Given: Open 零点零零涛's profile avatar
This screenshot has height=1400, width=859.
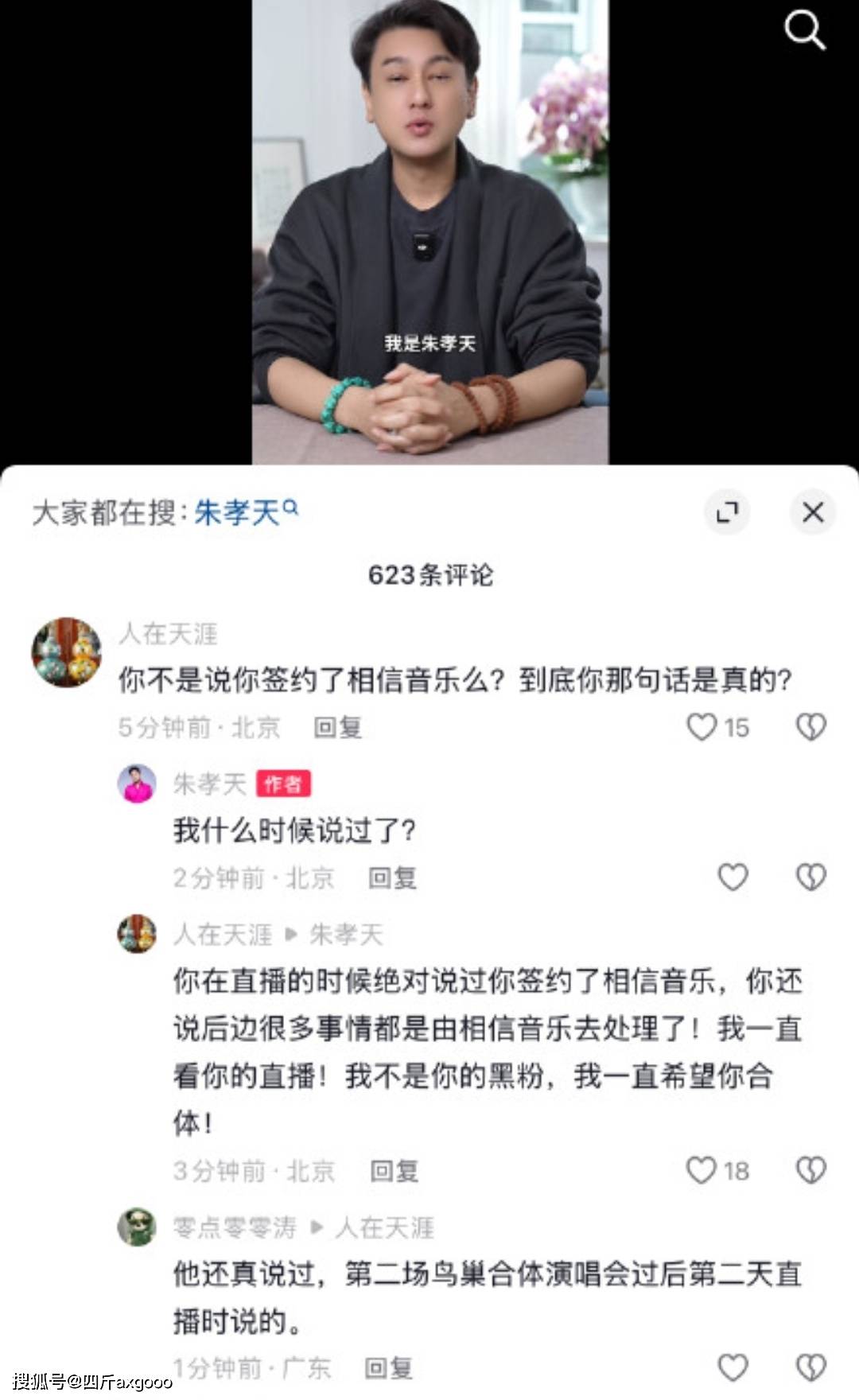Looking at the screenshot, I should point(137,1227).
